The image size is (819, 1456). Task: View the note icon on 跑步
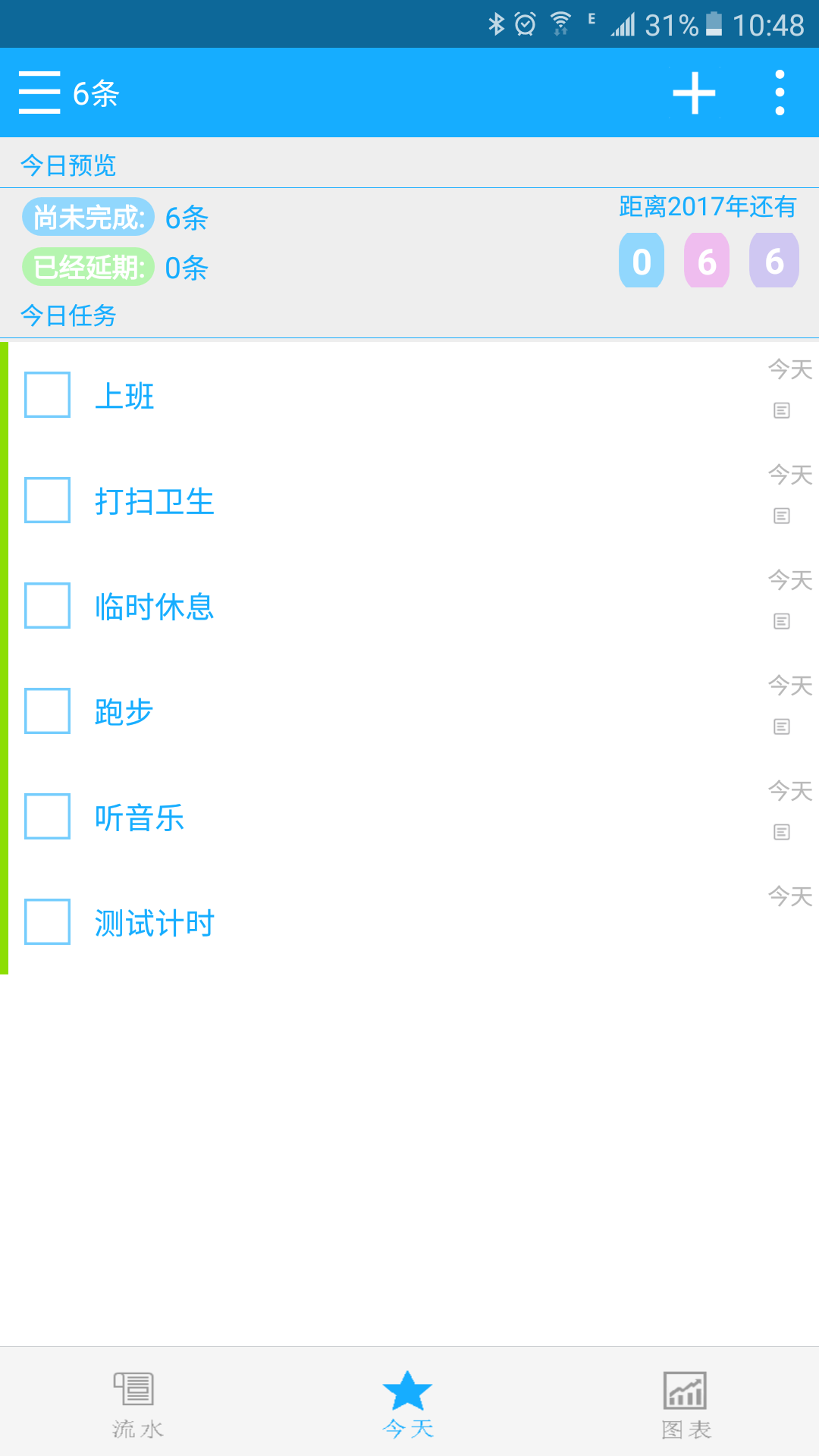[782, 727]
